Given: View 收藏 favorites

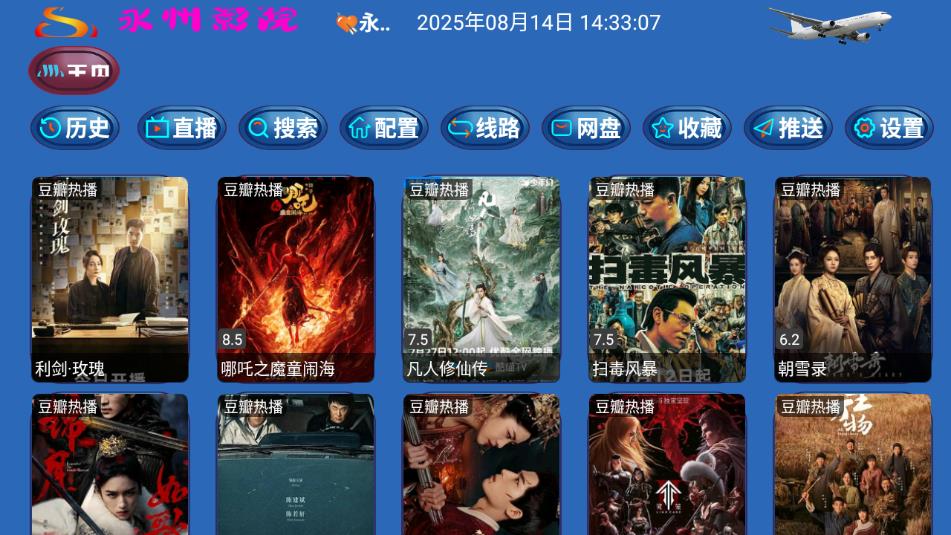Looking at the screenshot, I should point(687,128).
